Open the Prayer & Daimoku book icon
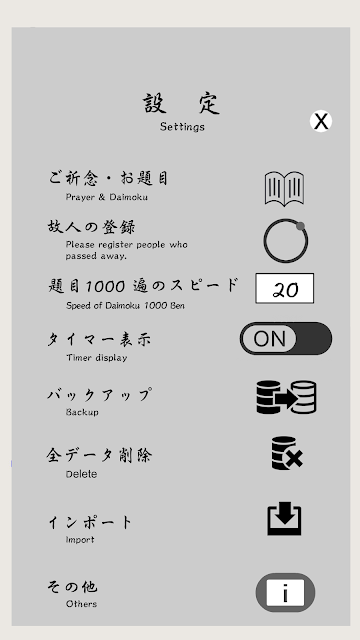 click(x=284, y=189)
